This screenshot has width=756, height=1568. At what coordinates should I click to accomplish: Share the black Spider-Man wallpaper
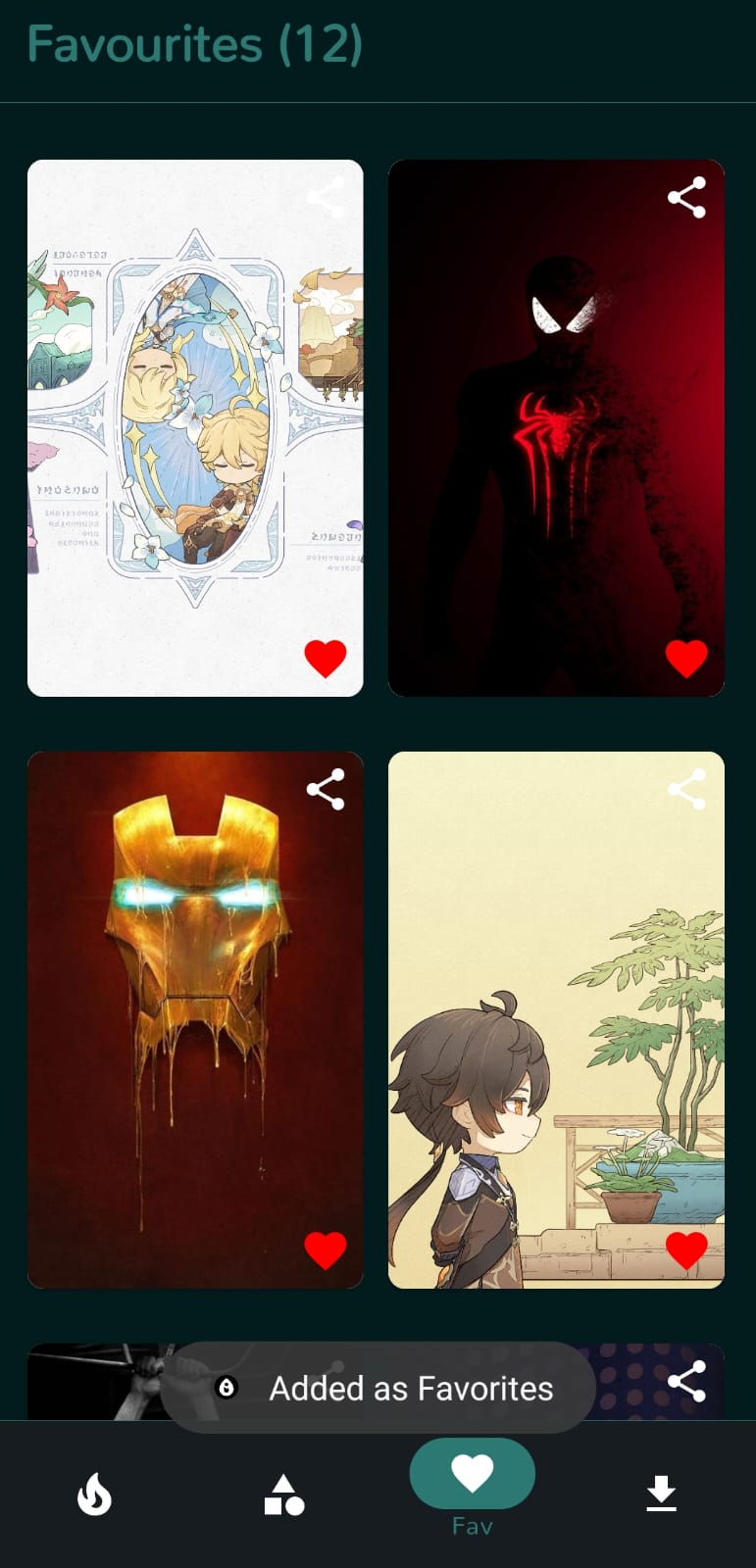[686, 197]
